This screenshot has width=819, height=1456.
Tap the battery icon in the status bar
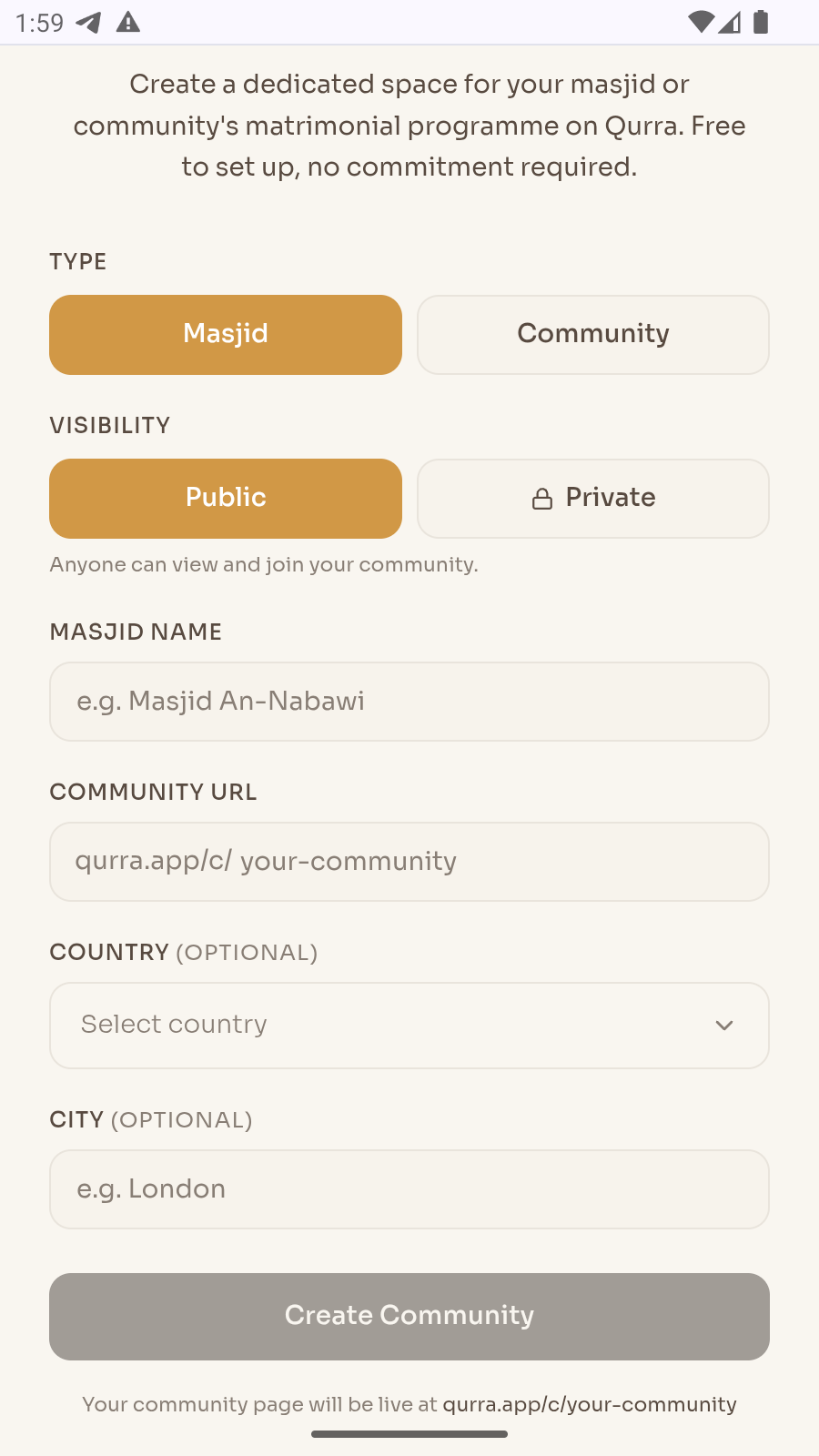[x=762, y=23]
